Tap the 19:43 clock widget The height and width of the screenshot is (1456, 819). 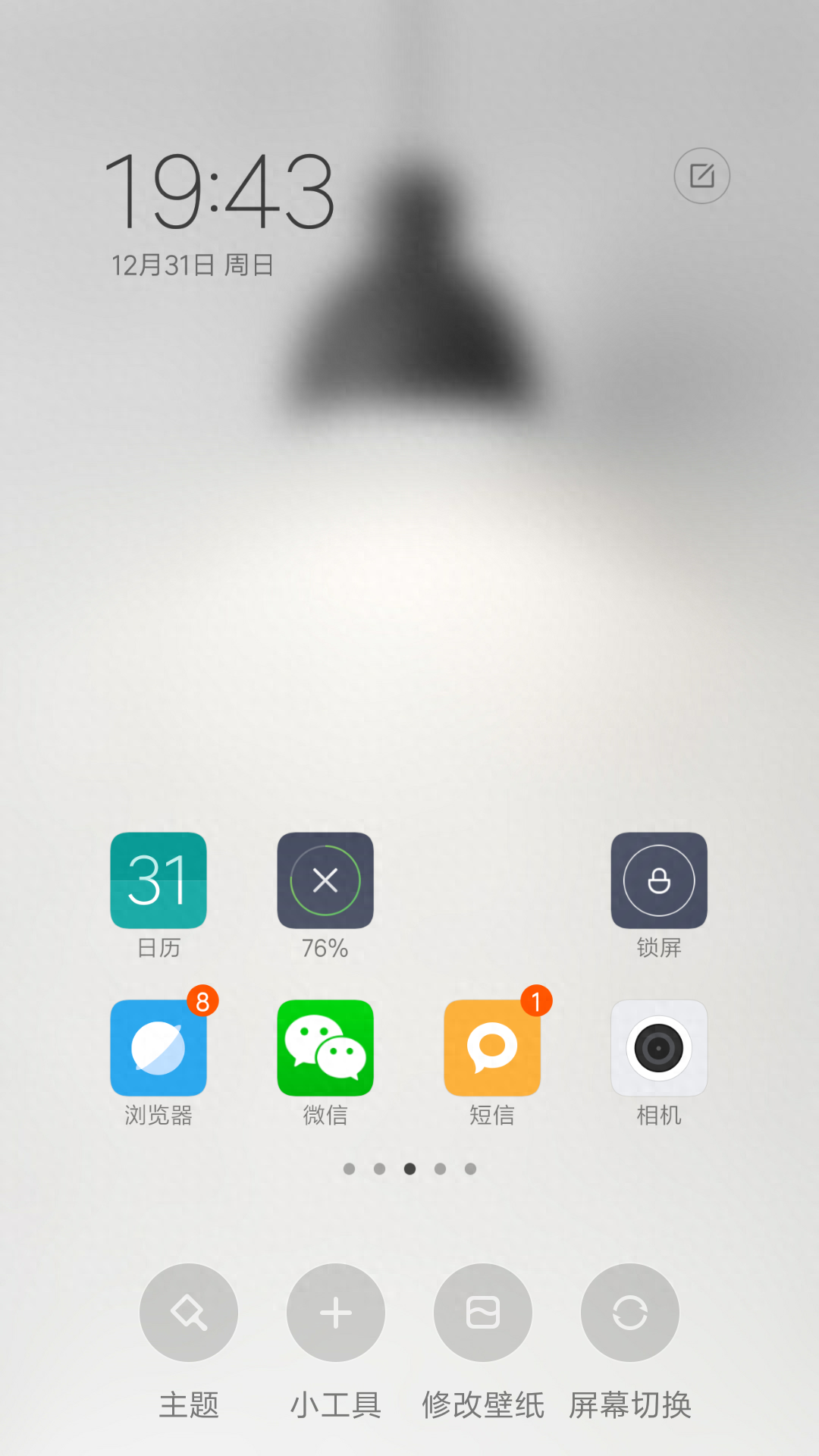219,191
